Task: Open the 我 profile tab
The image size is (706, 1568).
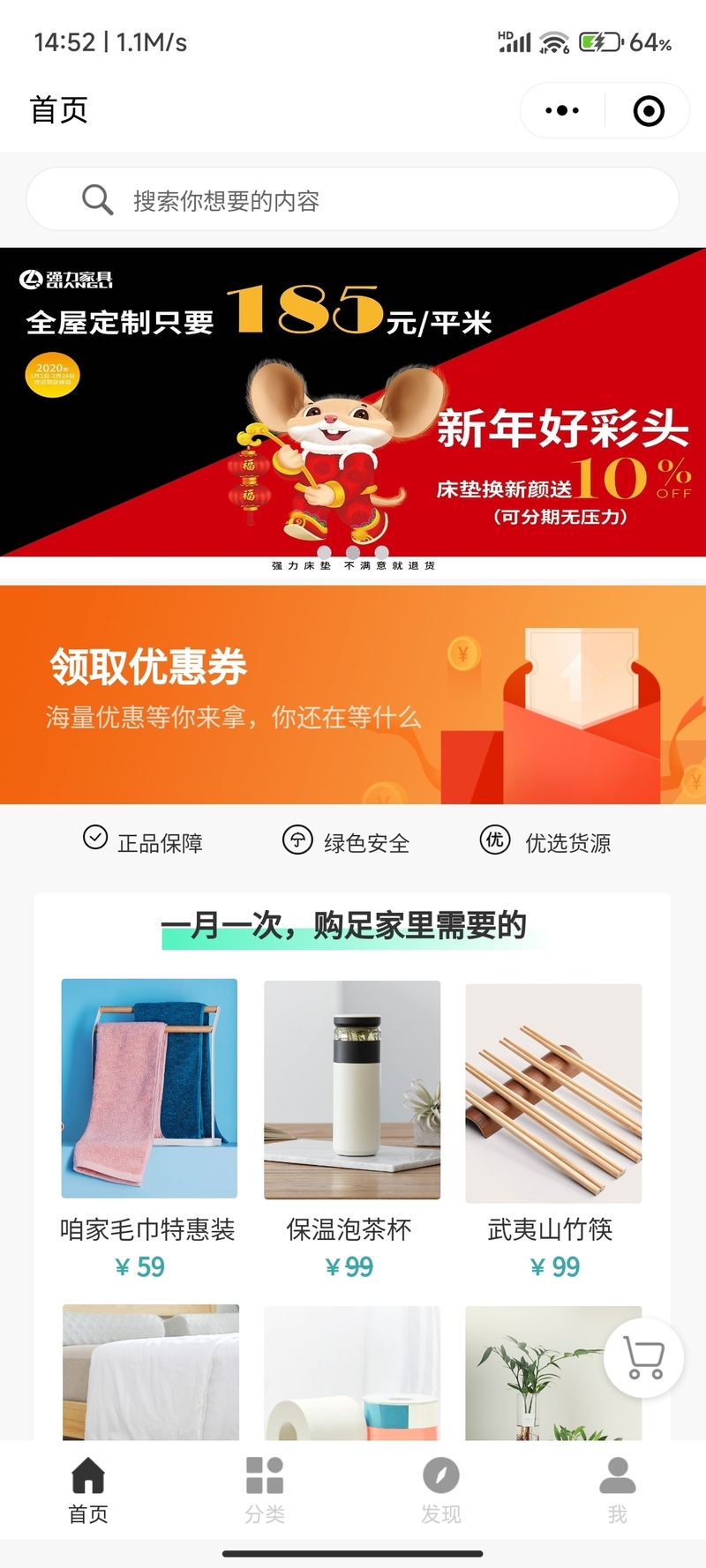Action: [617, 1490]
